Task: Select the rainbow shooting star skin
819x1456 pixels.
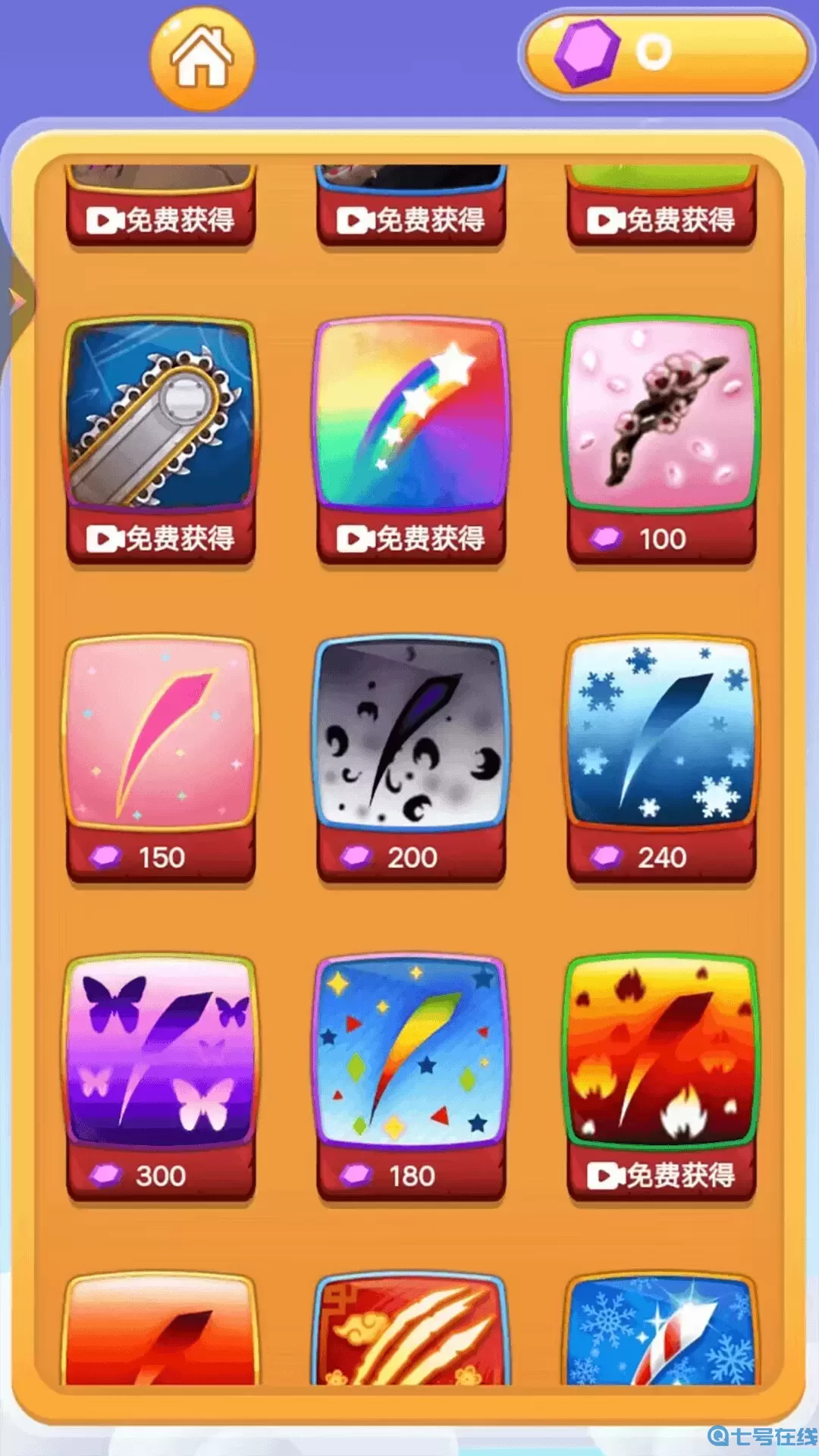Action: click(411, 415)
